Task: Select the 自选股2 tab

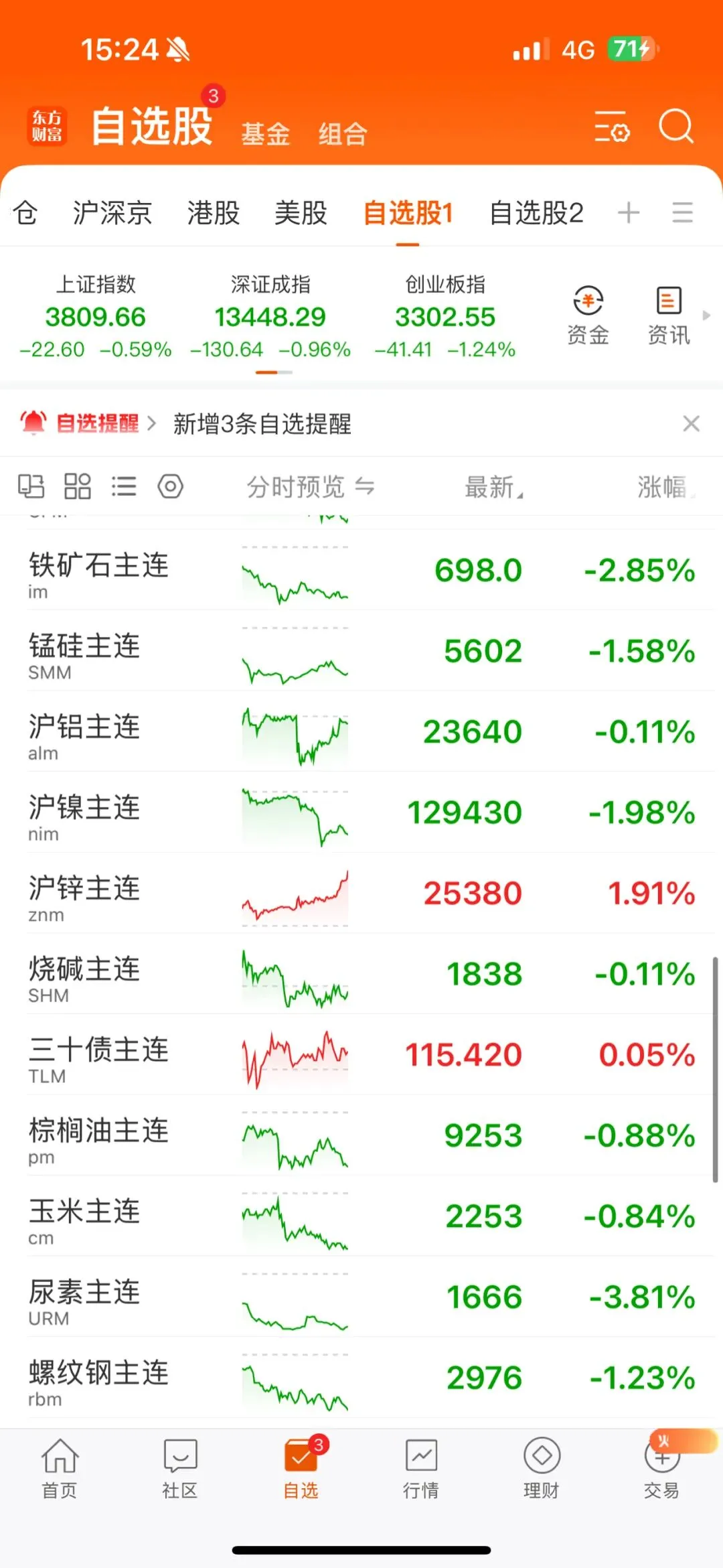Action: point(536,213)
